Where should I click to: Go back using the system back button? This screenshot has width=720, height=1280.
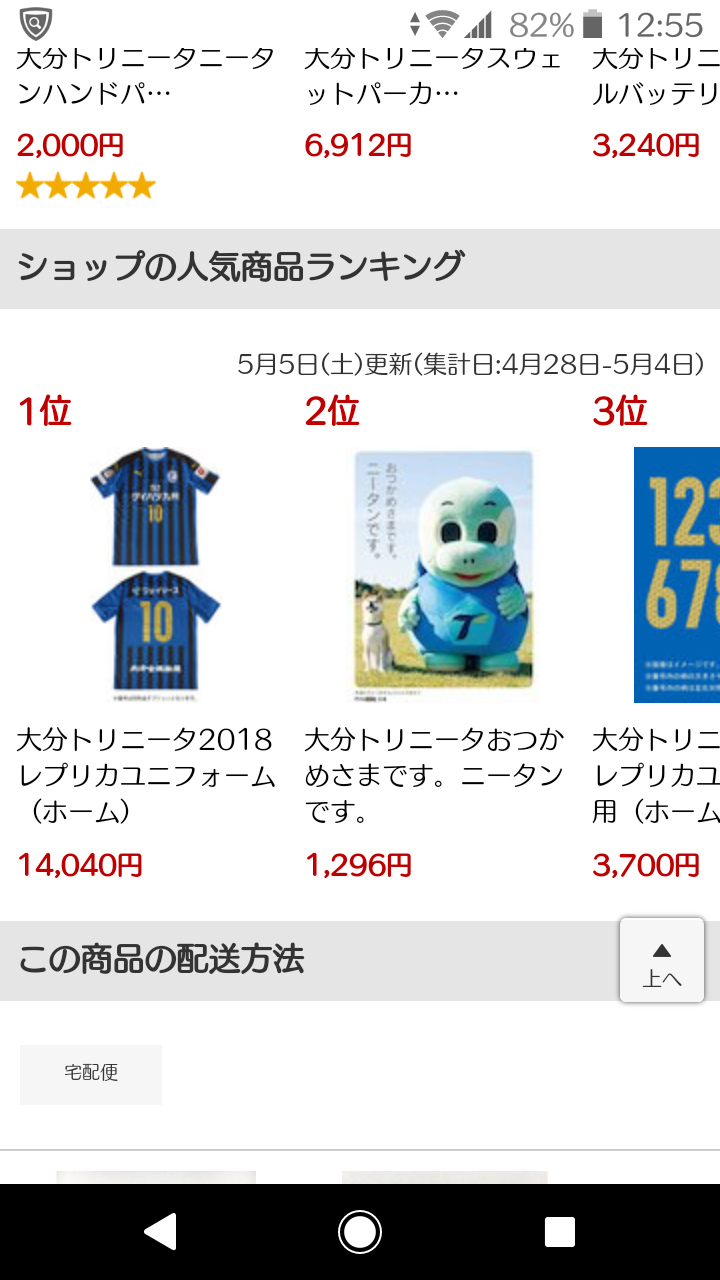point(160,1232)
